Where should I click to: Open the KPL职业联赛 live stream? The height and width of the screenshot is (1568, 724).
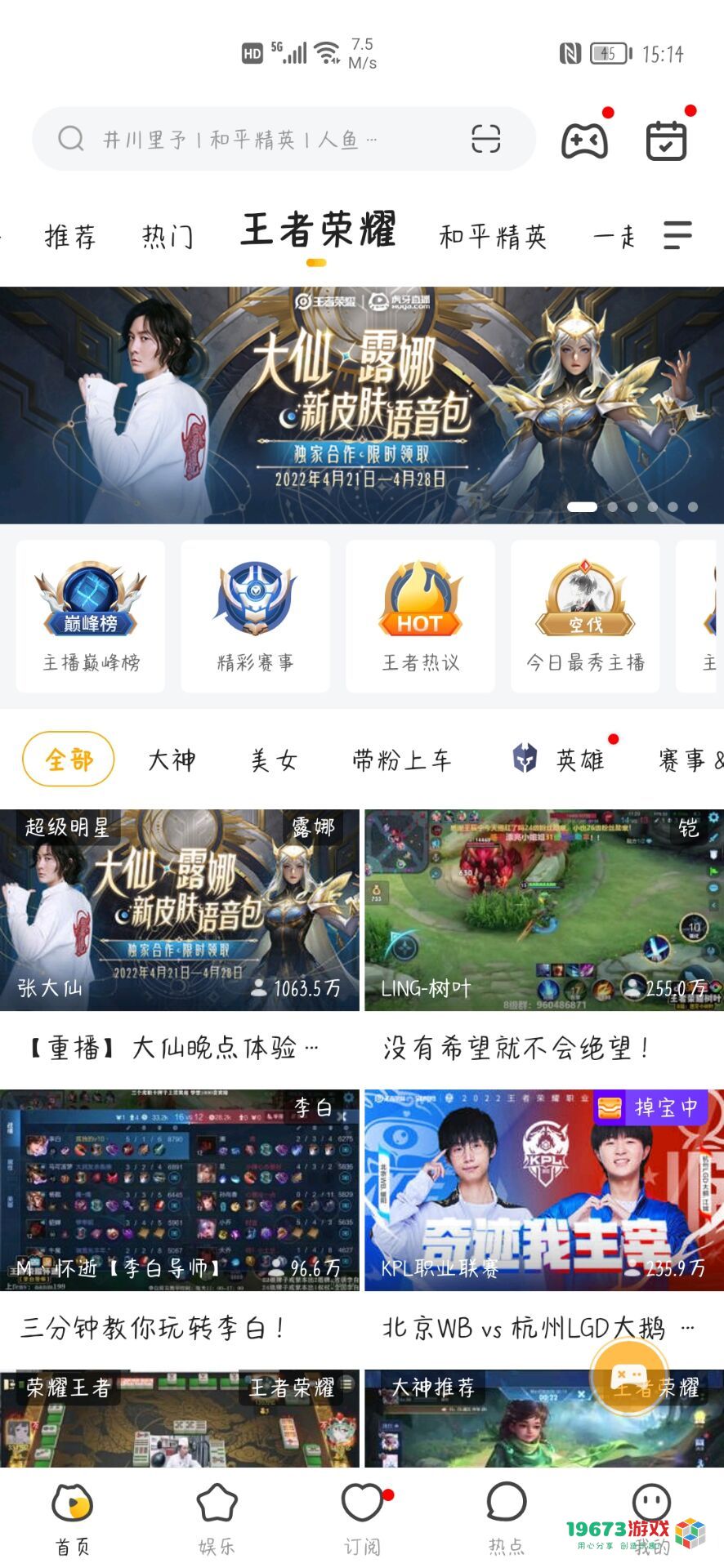point(543,1190)
